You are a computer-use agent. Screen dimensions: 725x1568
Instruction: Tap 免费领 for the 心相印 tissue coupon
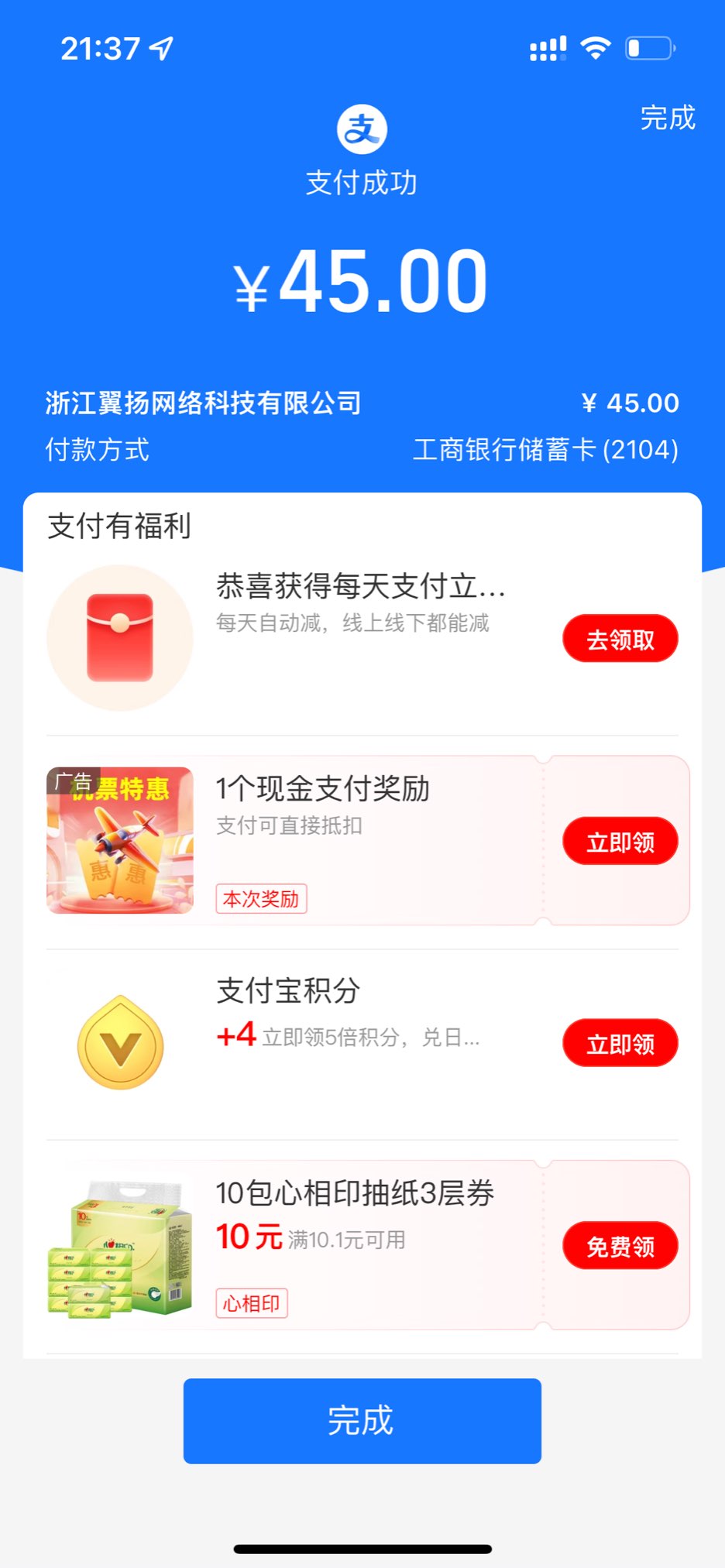620,1246
